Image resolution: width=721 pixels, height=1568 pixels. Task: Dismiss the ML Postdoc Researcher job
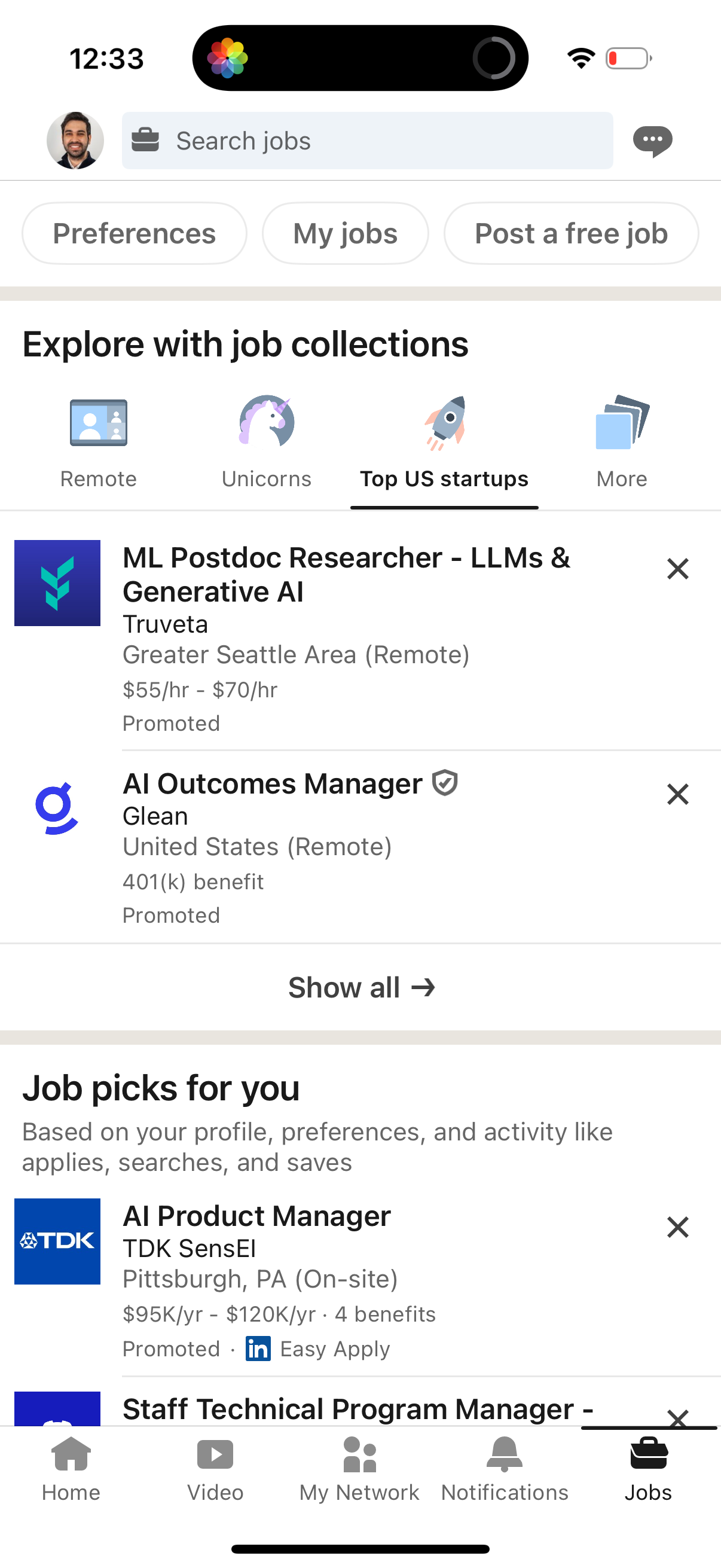[x=677, y=569]
